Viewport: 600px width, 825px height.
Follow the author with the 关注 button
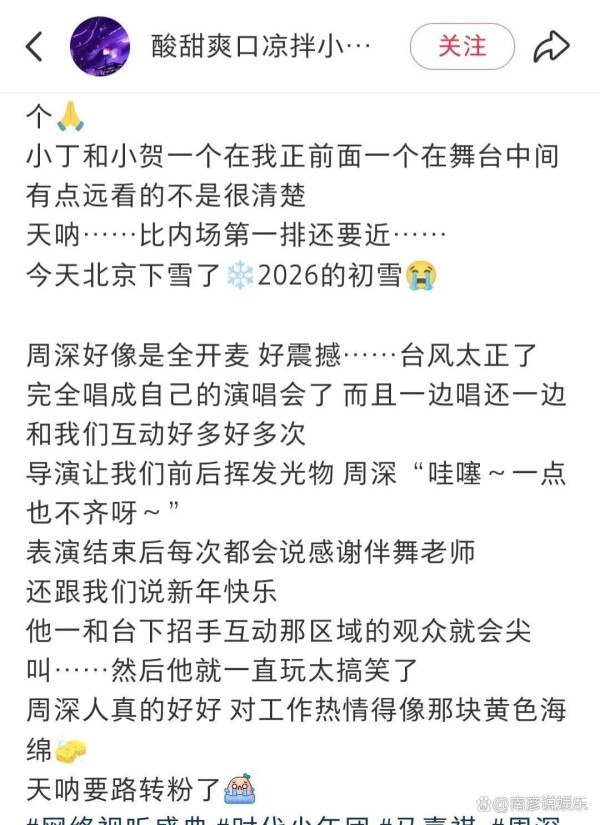462,46
